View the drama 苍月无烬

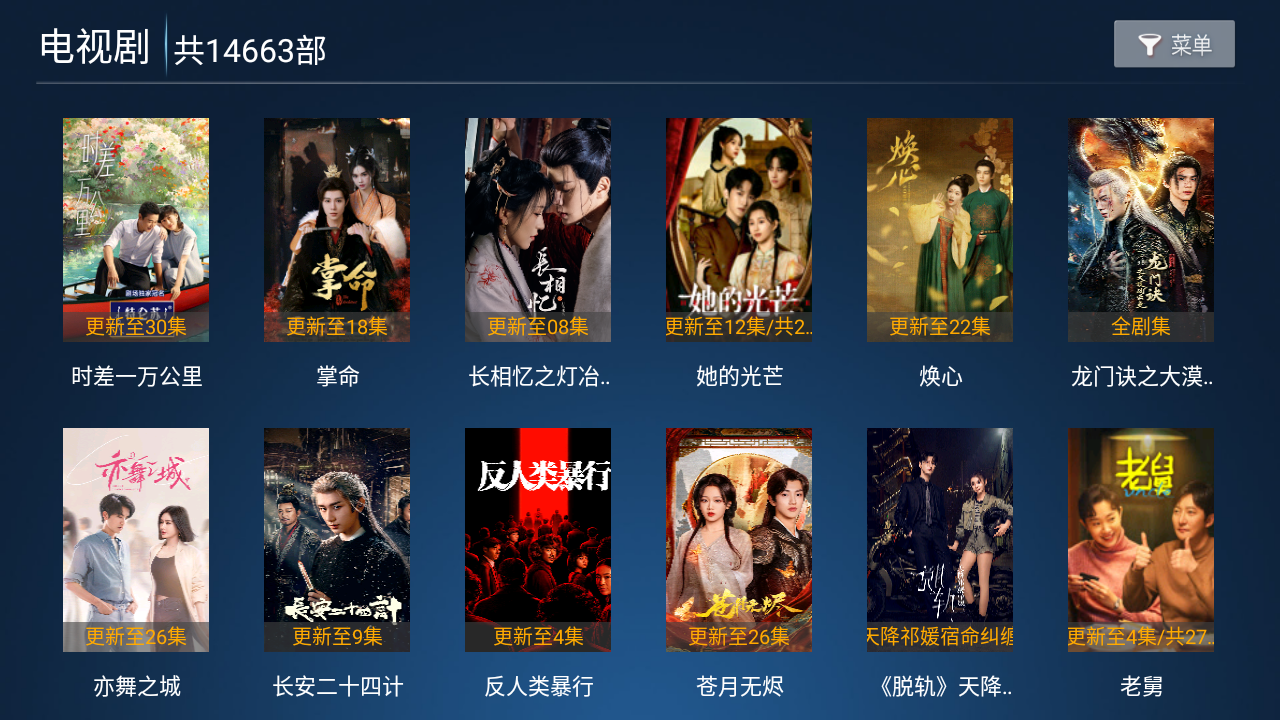[739, 540]
